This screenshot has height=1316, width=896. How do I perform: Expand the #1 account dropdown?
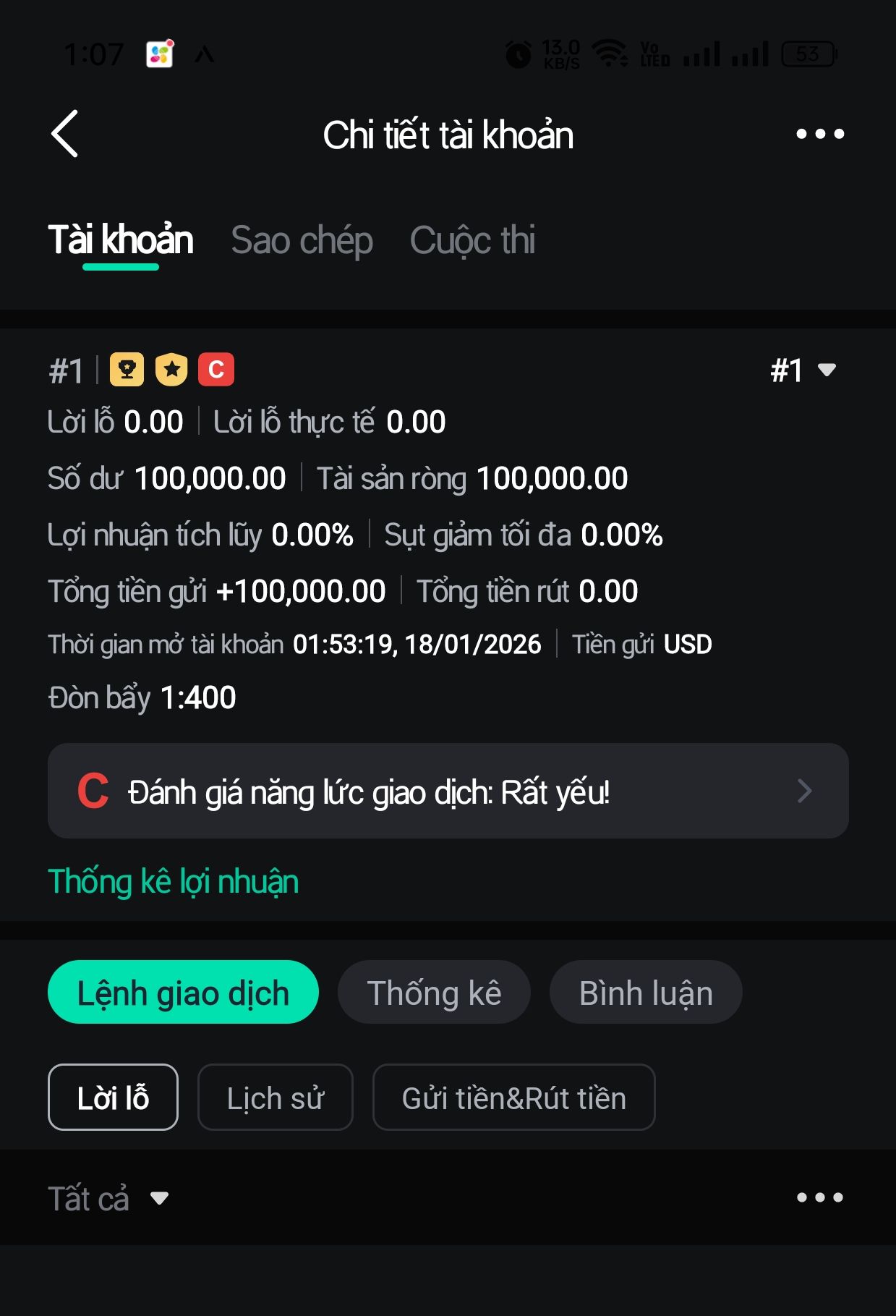point(803,370)
